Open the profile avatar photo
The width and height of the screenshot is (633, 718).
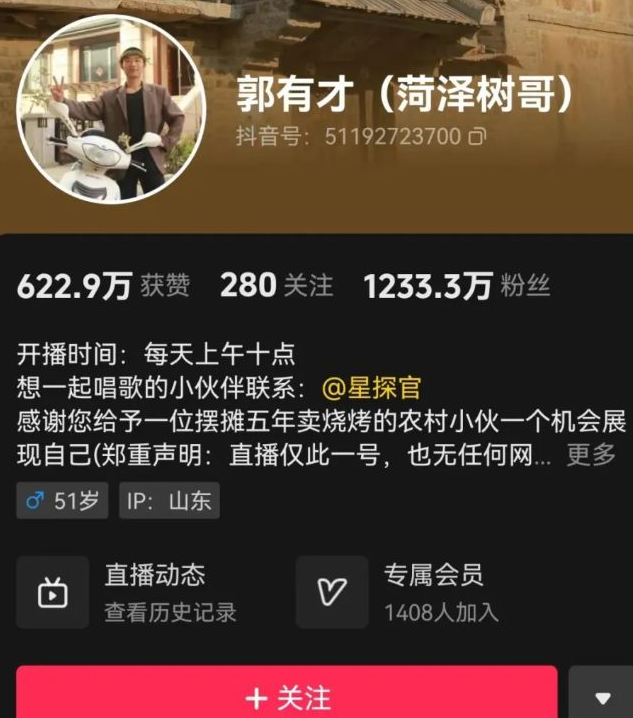coord(113,108)
